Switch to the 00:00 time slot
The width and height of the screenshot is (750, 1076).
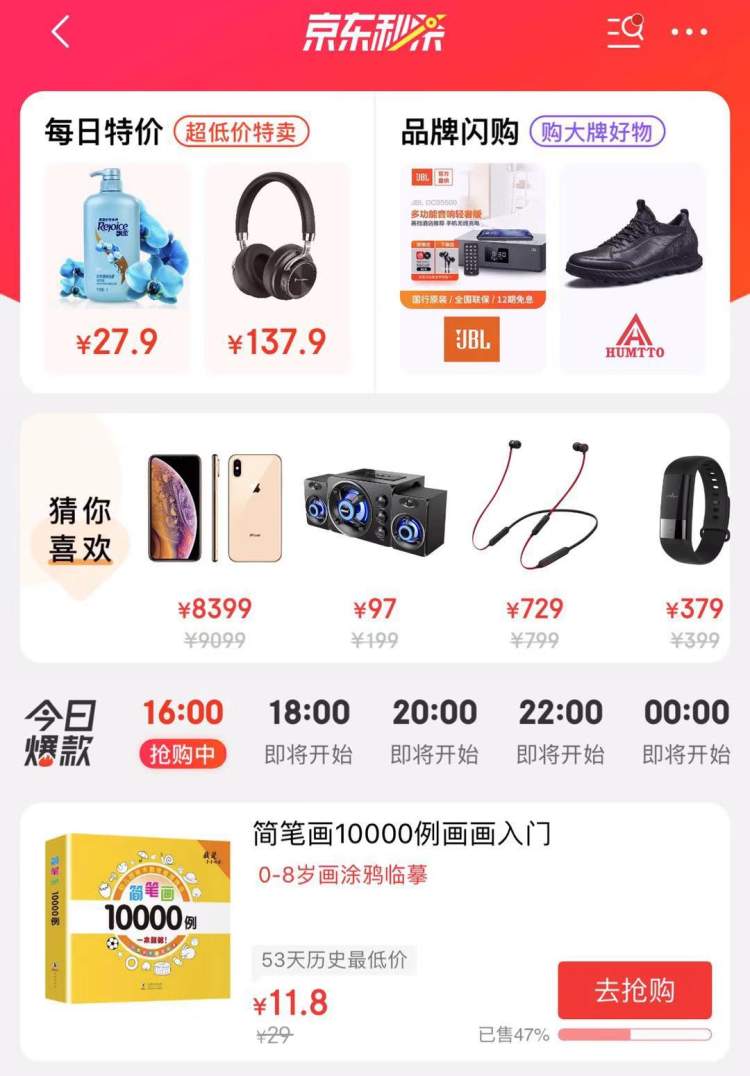pyautogui.click(x=686, y=732)
